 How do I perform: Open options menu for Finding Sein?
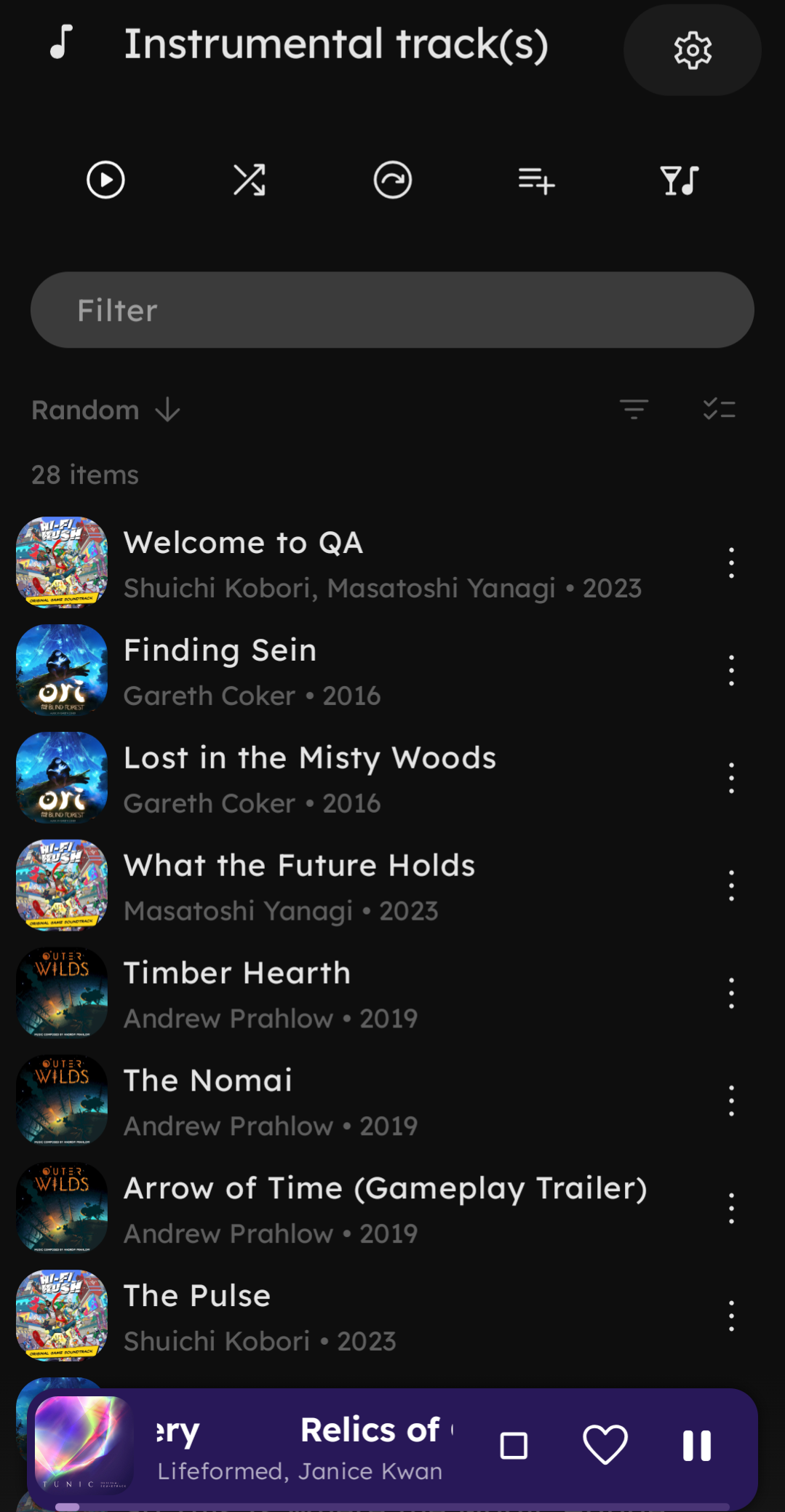click(x=731, y=670)
